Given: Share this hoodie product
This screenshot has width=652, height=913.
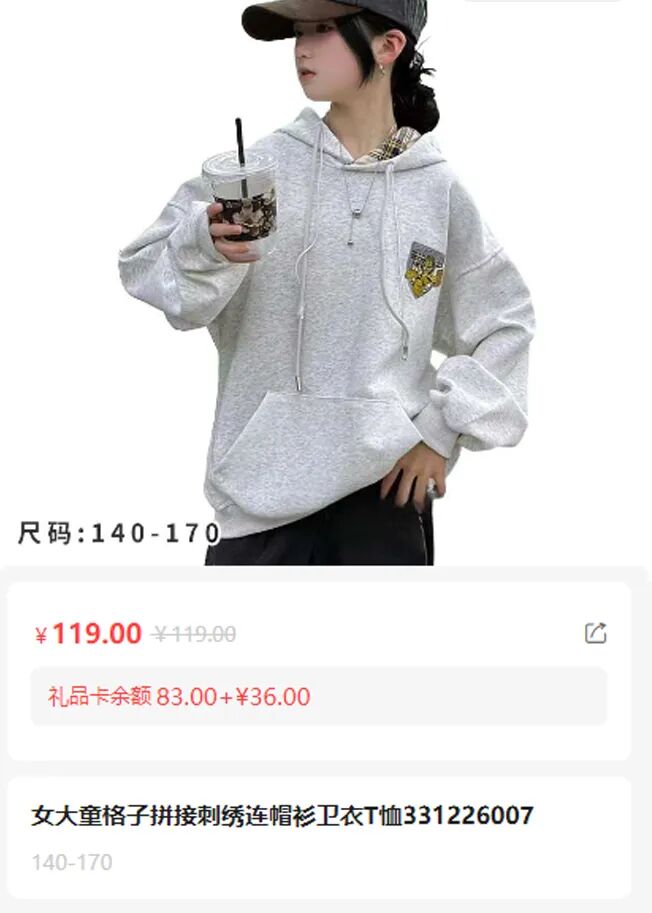Looking at the screenshot, I should point(595,633).
